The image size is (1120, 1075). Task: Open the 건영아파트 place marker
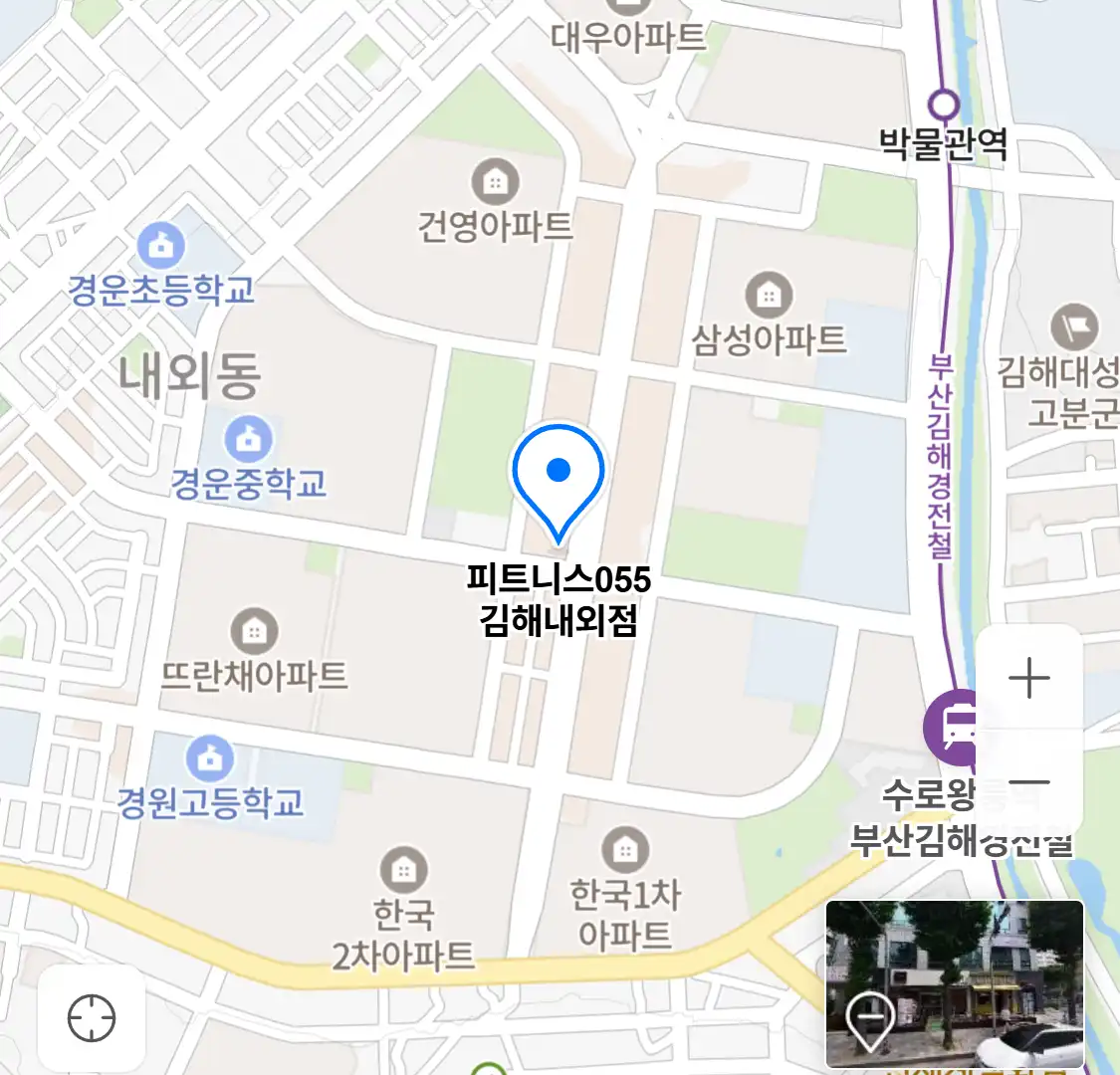[495, 182]
